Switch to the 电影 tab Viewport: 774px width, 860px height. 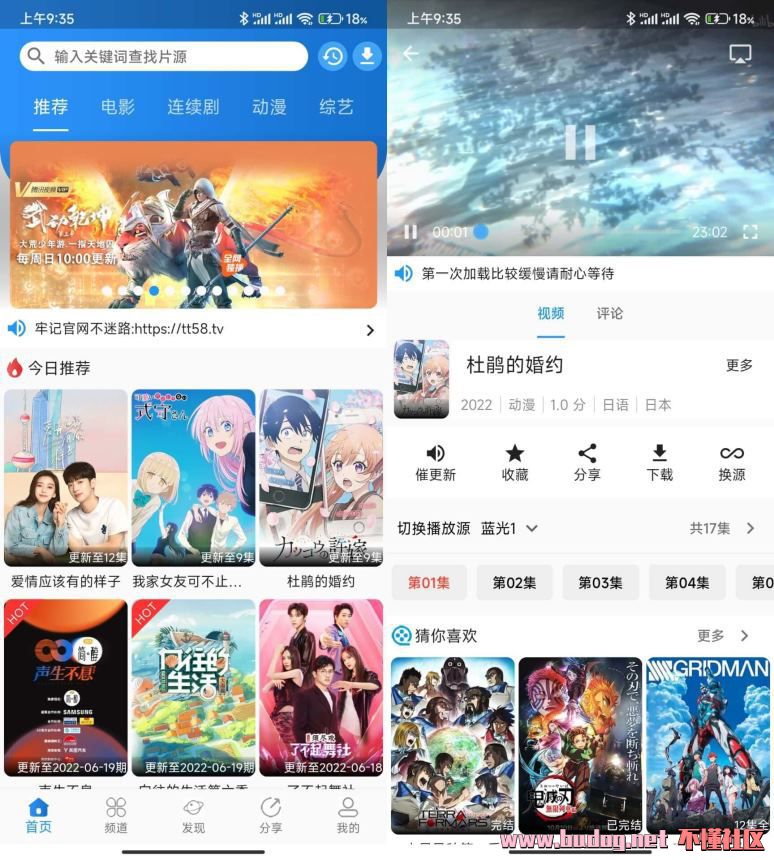[x=117, y=107]
